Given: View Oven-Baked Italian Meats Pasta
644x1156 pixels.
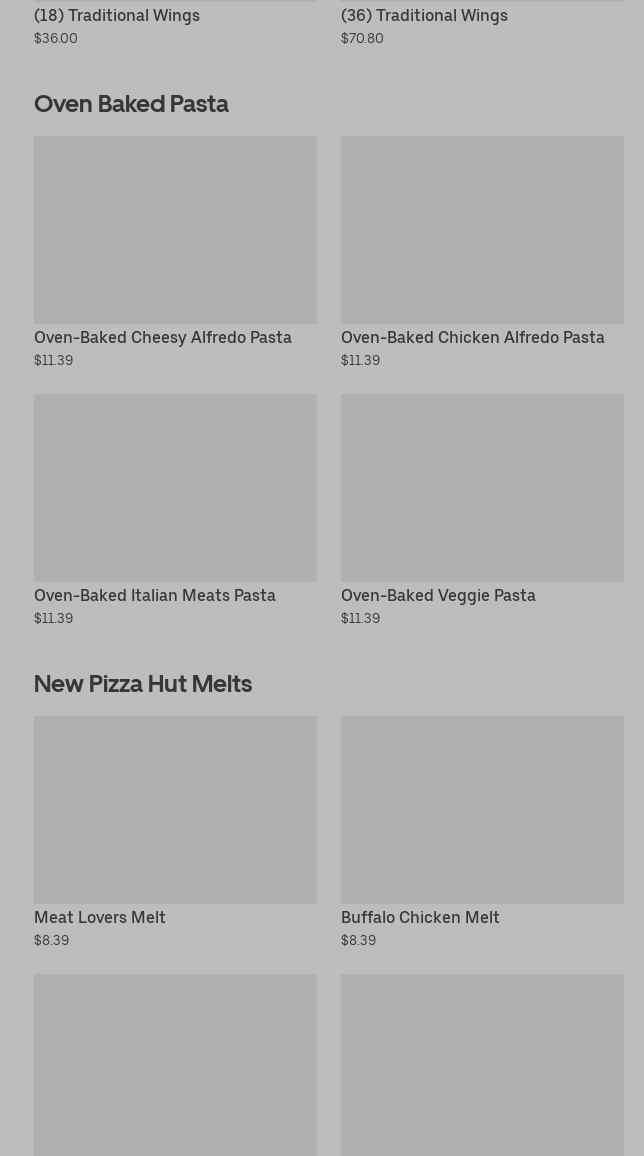Looking at the screenshot, I should point(175,510).
